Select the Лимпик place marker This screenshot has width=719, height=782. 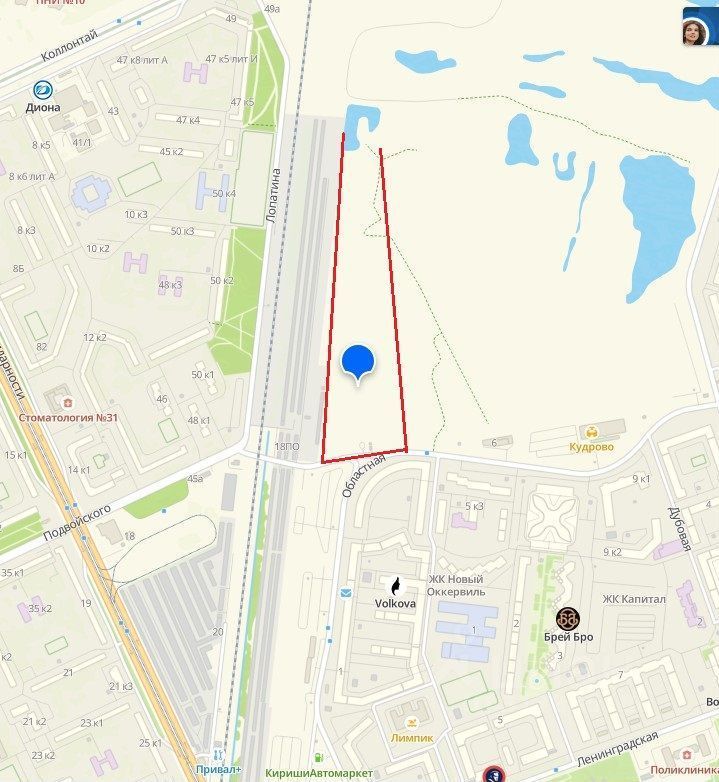click(x=412, y=722)
